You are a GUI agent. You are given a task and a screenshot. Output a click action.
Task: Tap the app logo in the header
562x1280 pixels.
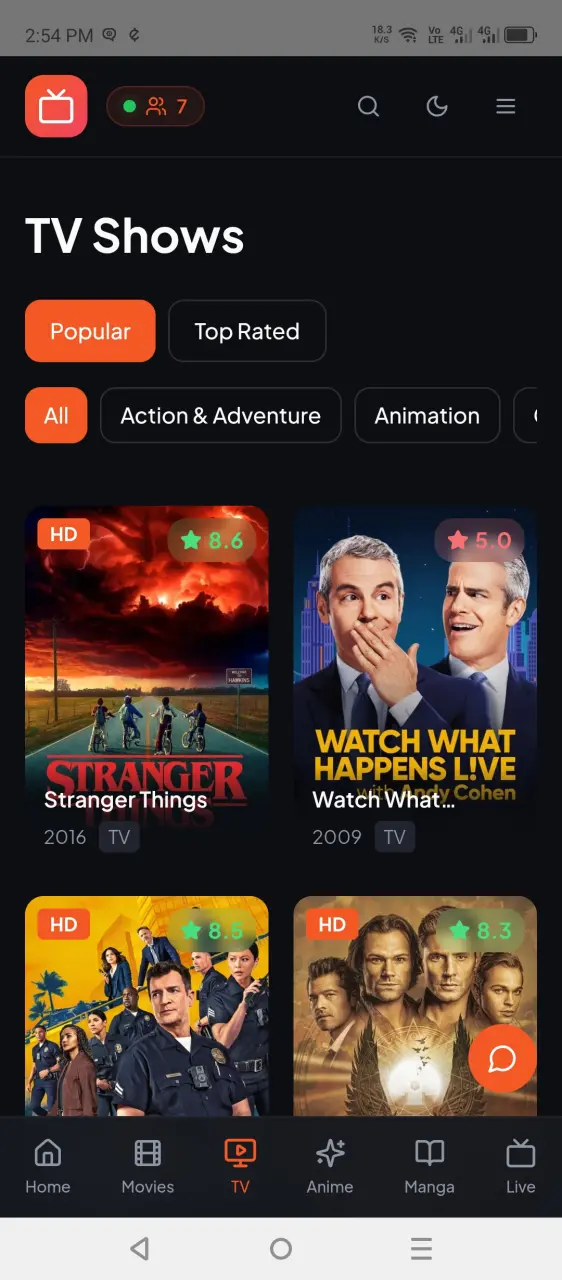(x=56, y=106)
